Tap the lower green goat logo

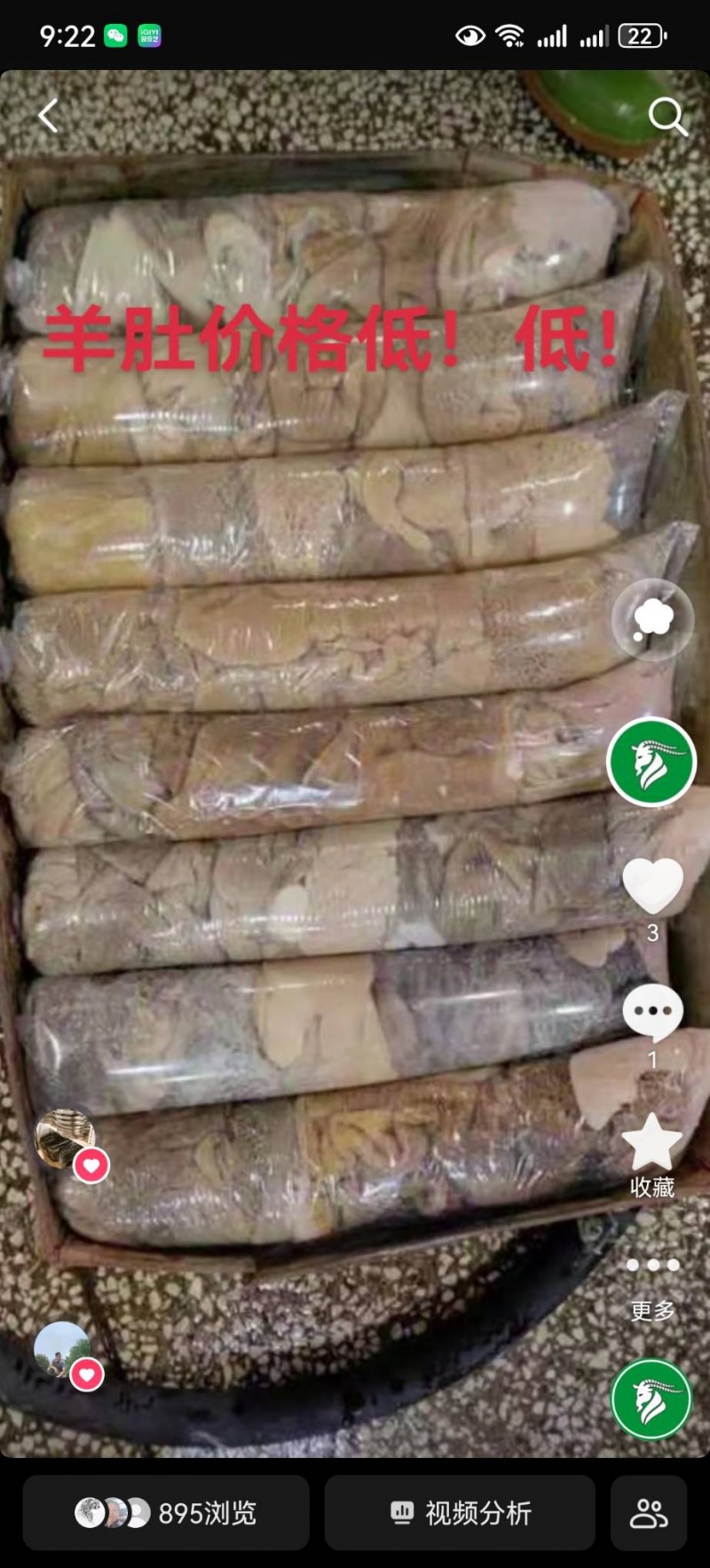click(651, 1399)
